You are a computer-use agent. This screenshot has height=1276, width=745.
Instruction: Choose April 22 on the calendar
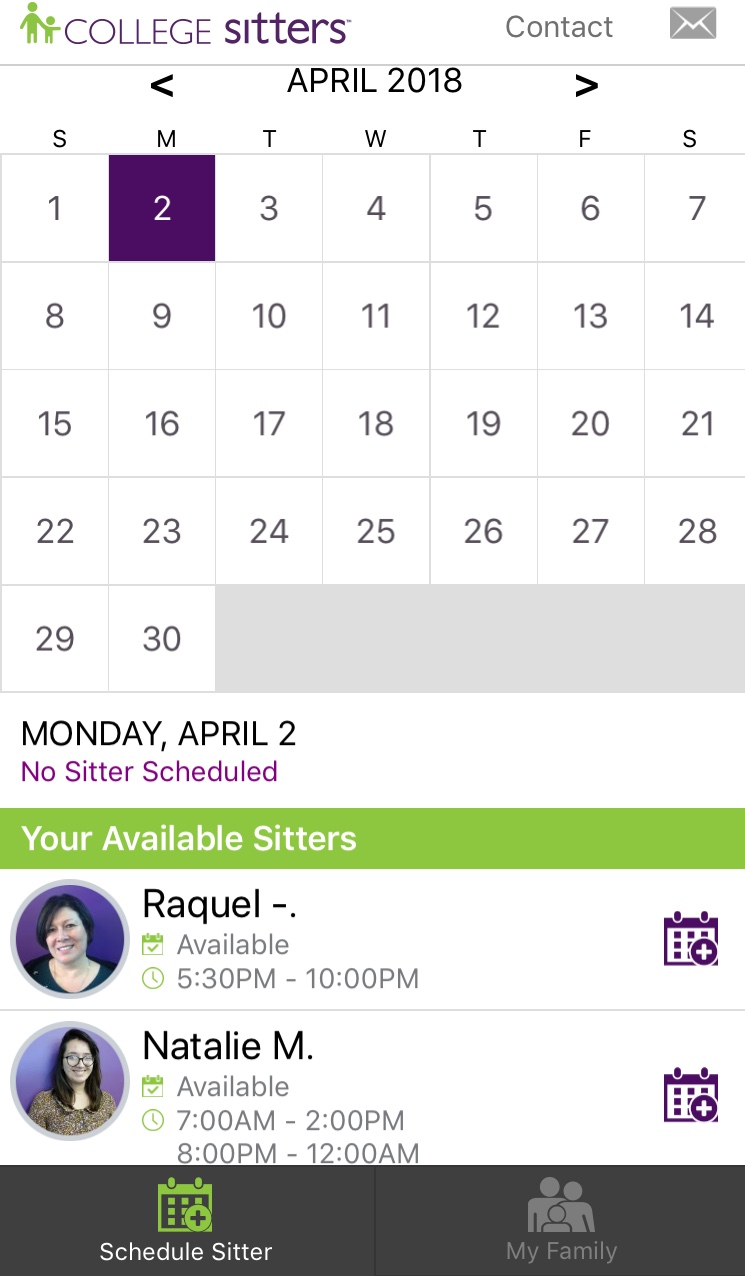point(55,531)
